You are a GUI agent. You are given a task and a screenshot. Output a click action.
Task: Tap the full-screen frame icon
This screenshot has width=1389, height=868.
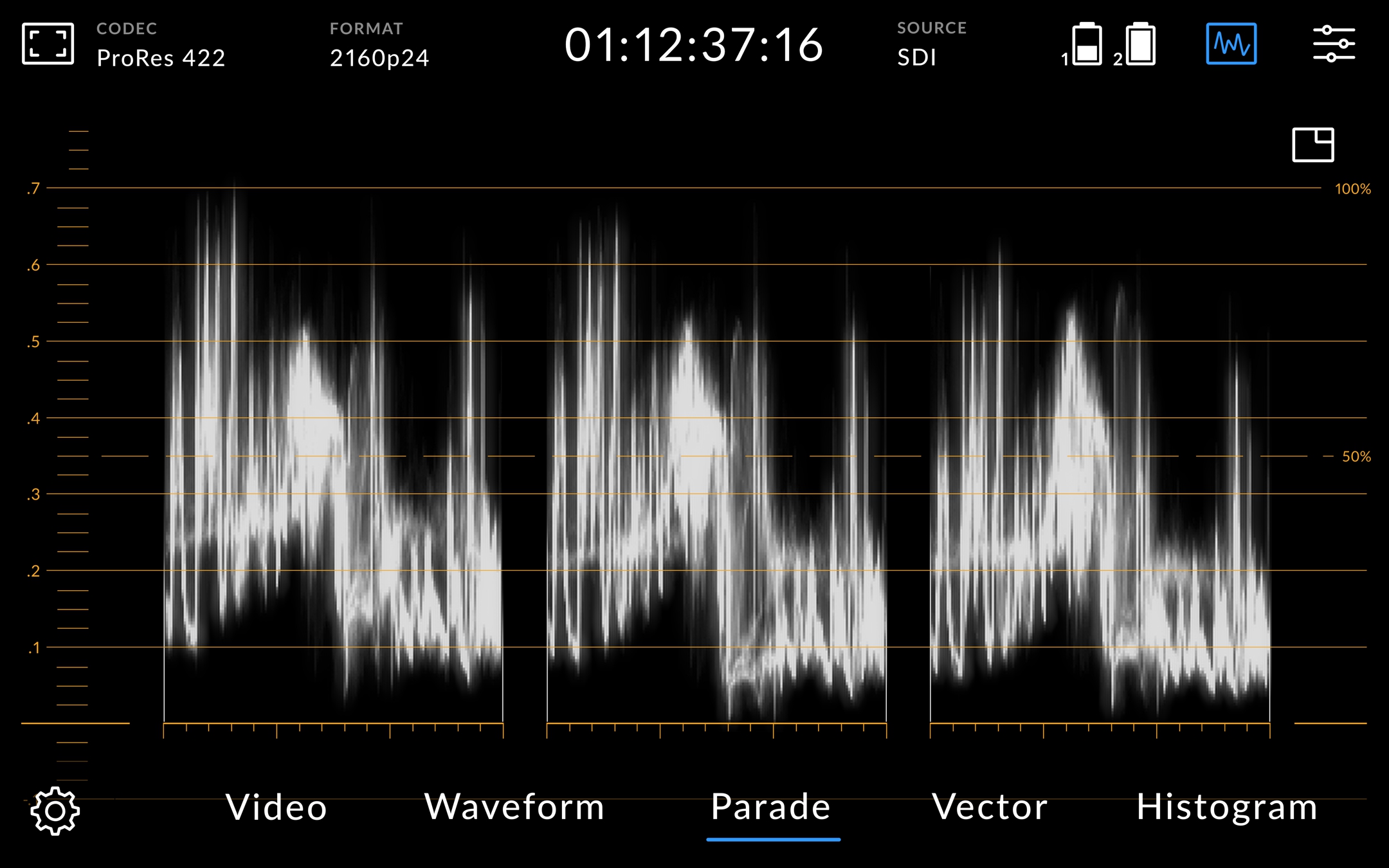48,44
